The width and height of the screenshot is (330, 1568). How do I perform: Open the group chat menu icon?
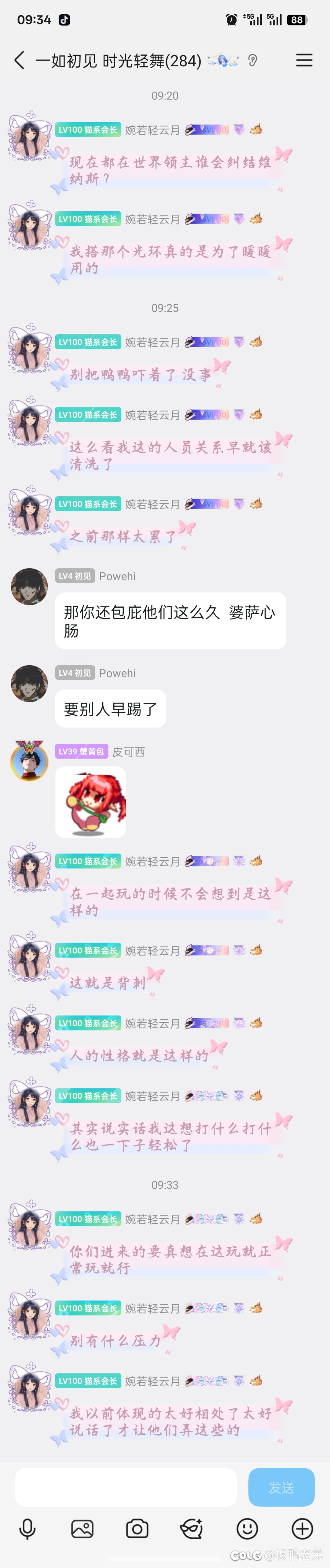pos(304,60)
